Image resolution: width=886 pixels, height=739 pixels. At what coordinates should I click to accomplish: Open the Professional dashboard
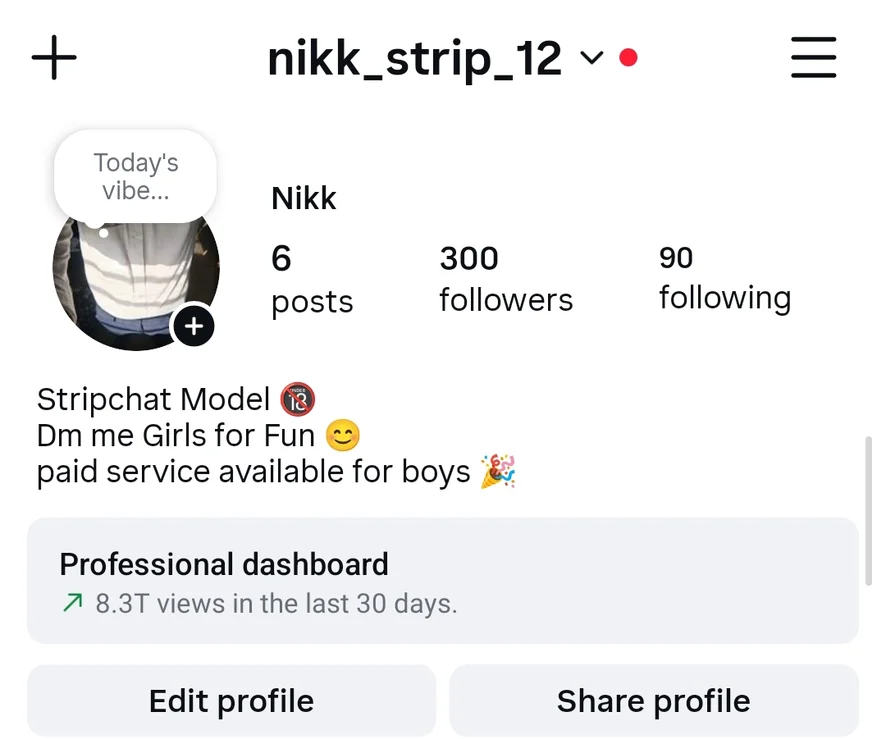point(442,581)
